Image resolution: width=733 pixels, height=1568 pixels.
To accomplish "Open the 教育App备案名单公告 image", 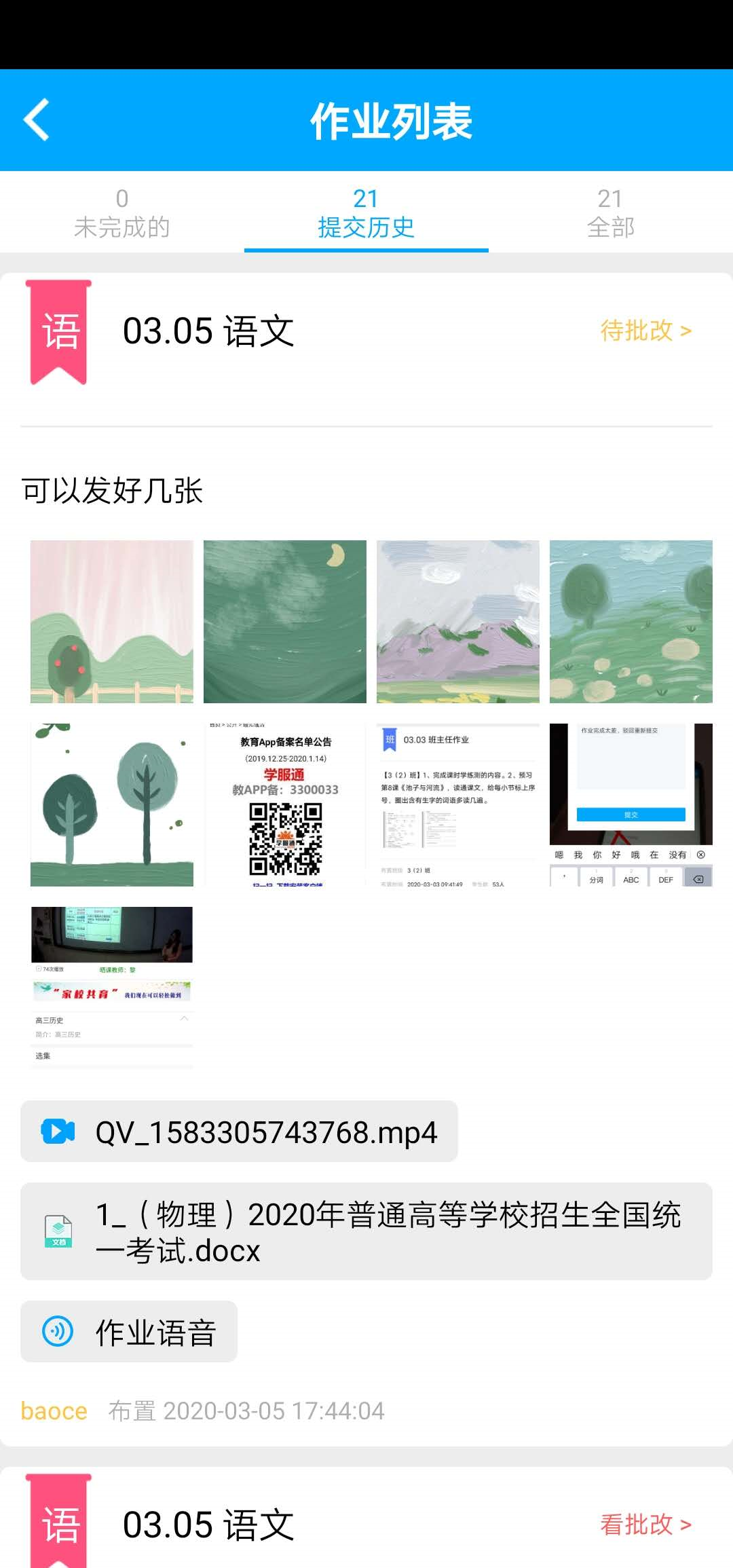I will coord(285,804).
